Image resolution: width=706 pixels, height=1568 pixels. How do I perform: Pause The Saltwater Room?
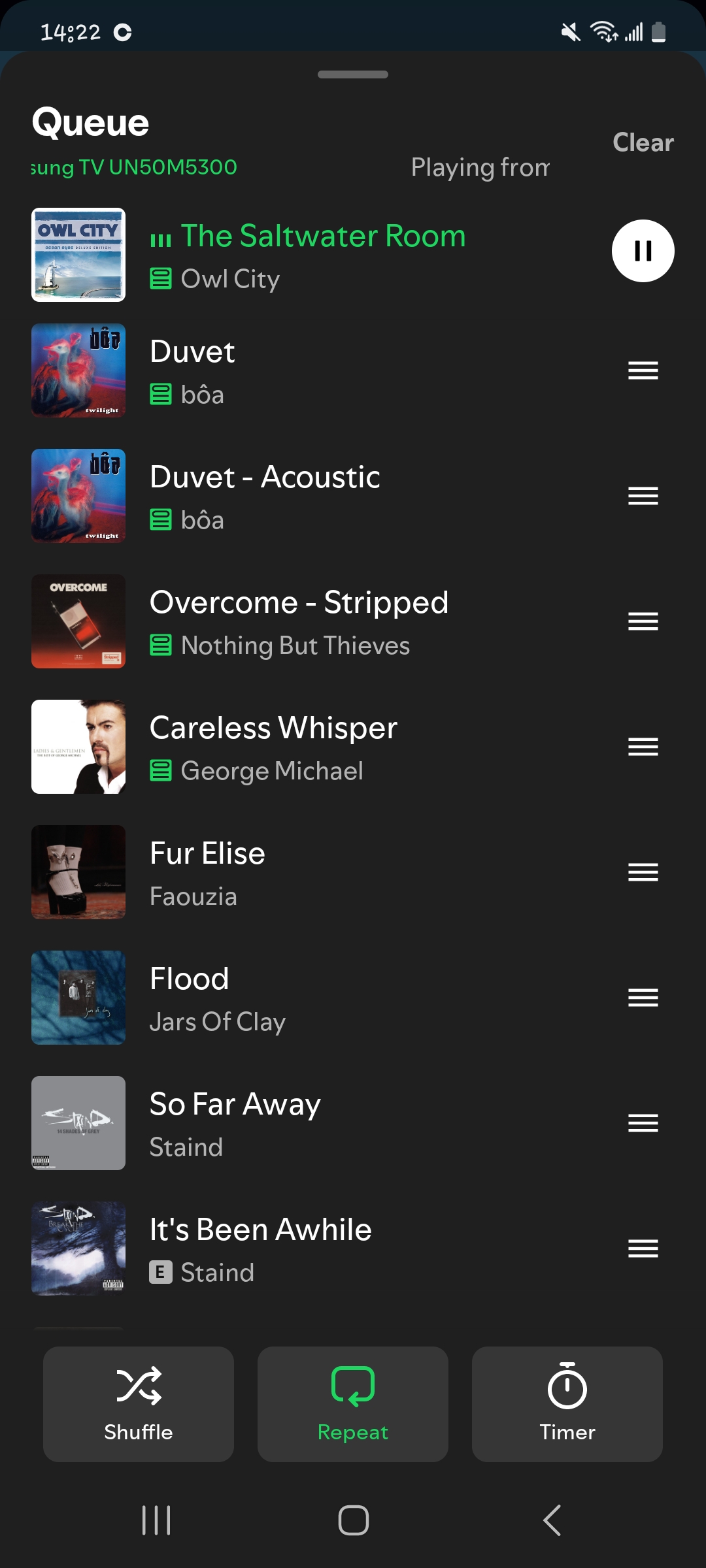point(643,251)
